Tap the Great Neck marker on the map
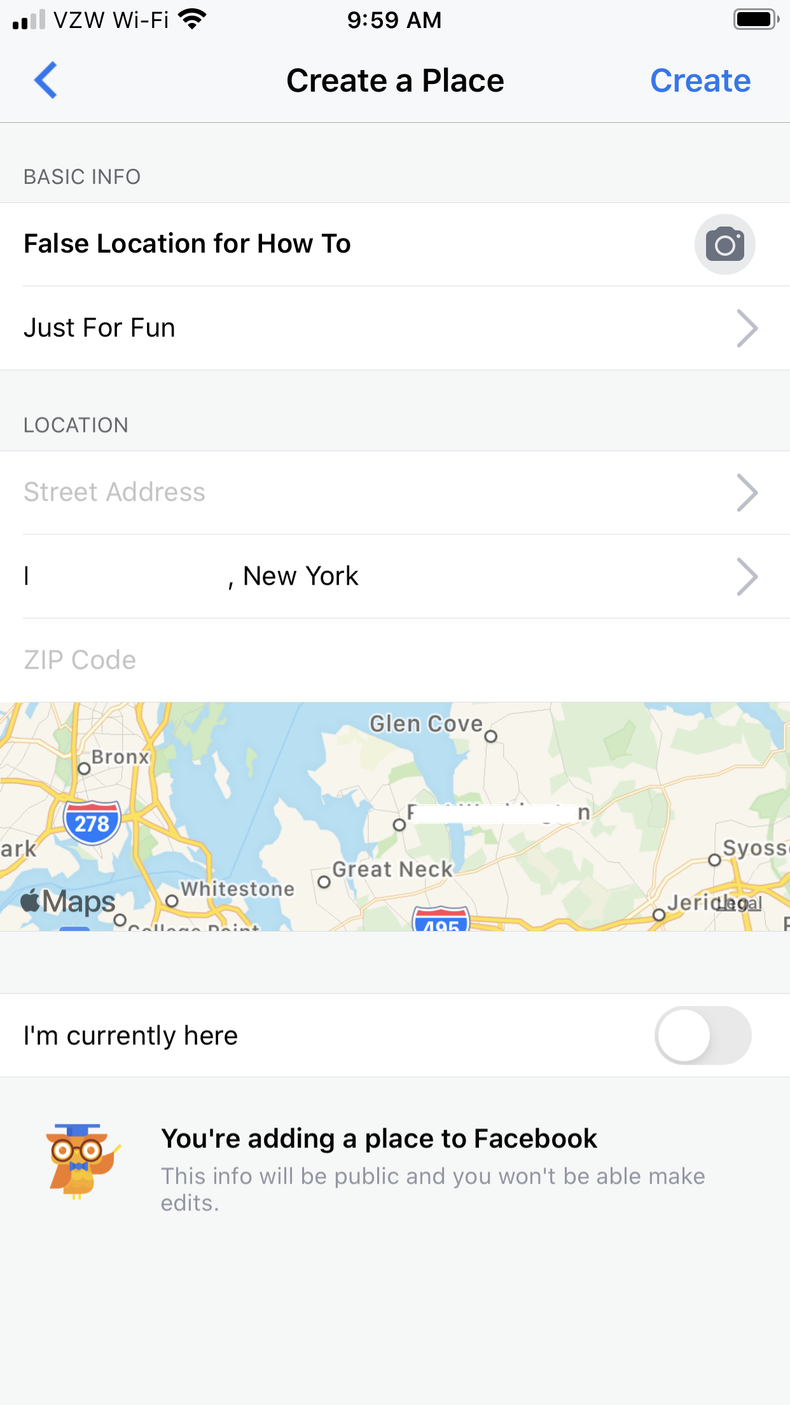 coord(324,882)
